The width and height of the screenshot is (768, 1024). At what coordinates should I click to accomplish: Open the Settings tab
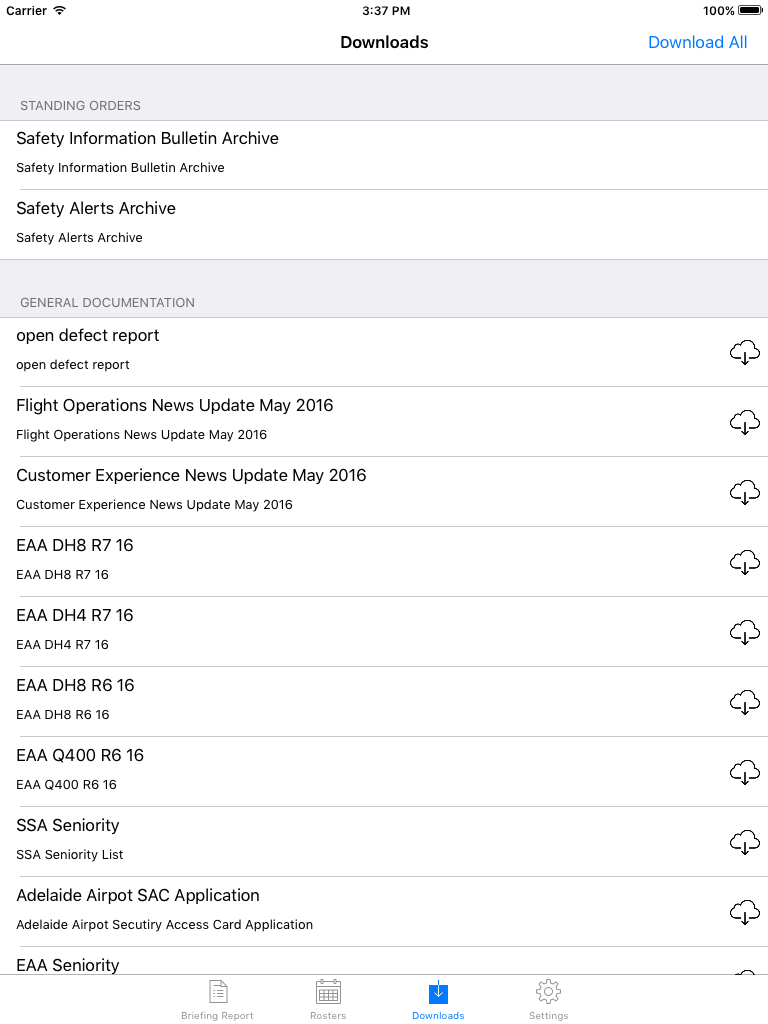click(x=548, y=999)
